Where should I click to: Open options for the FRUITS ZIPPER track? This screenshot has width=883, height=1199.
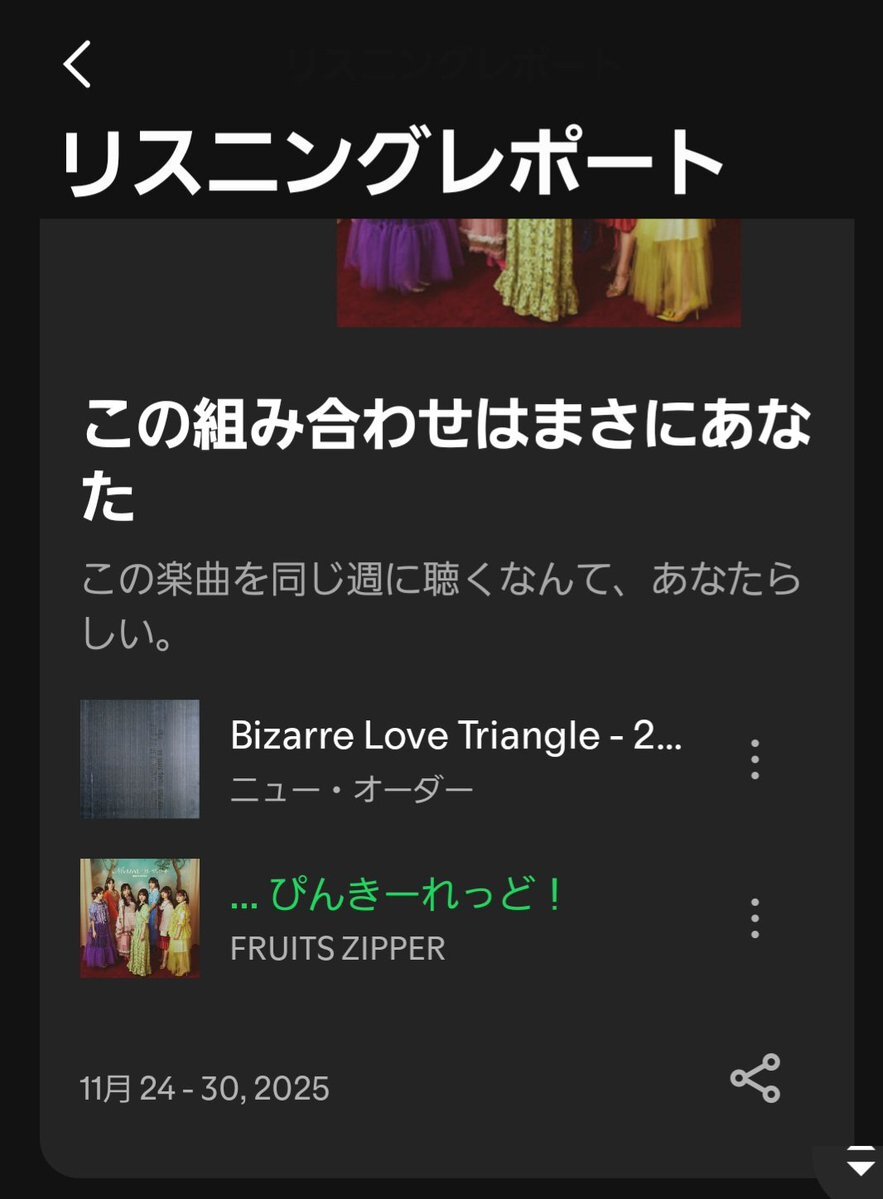point(755,918)
